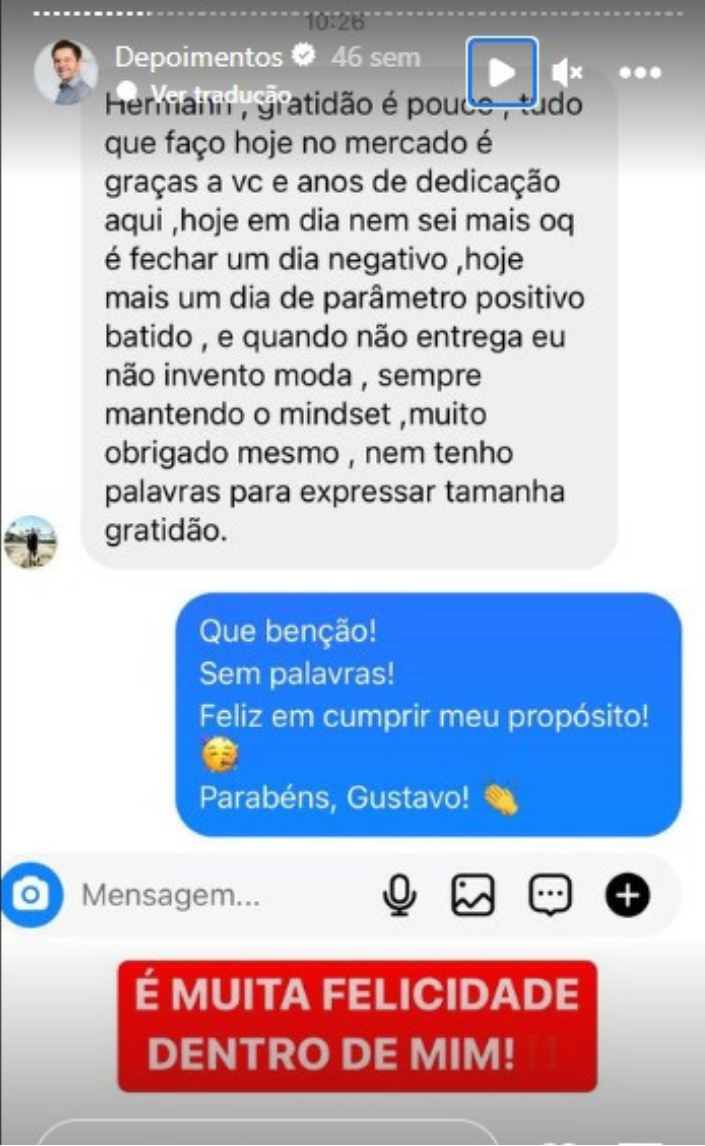Tap the Depoimentos profile picture
The height and width of the screenshot is (1146, 705).
(x=66, y=72)
